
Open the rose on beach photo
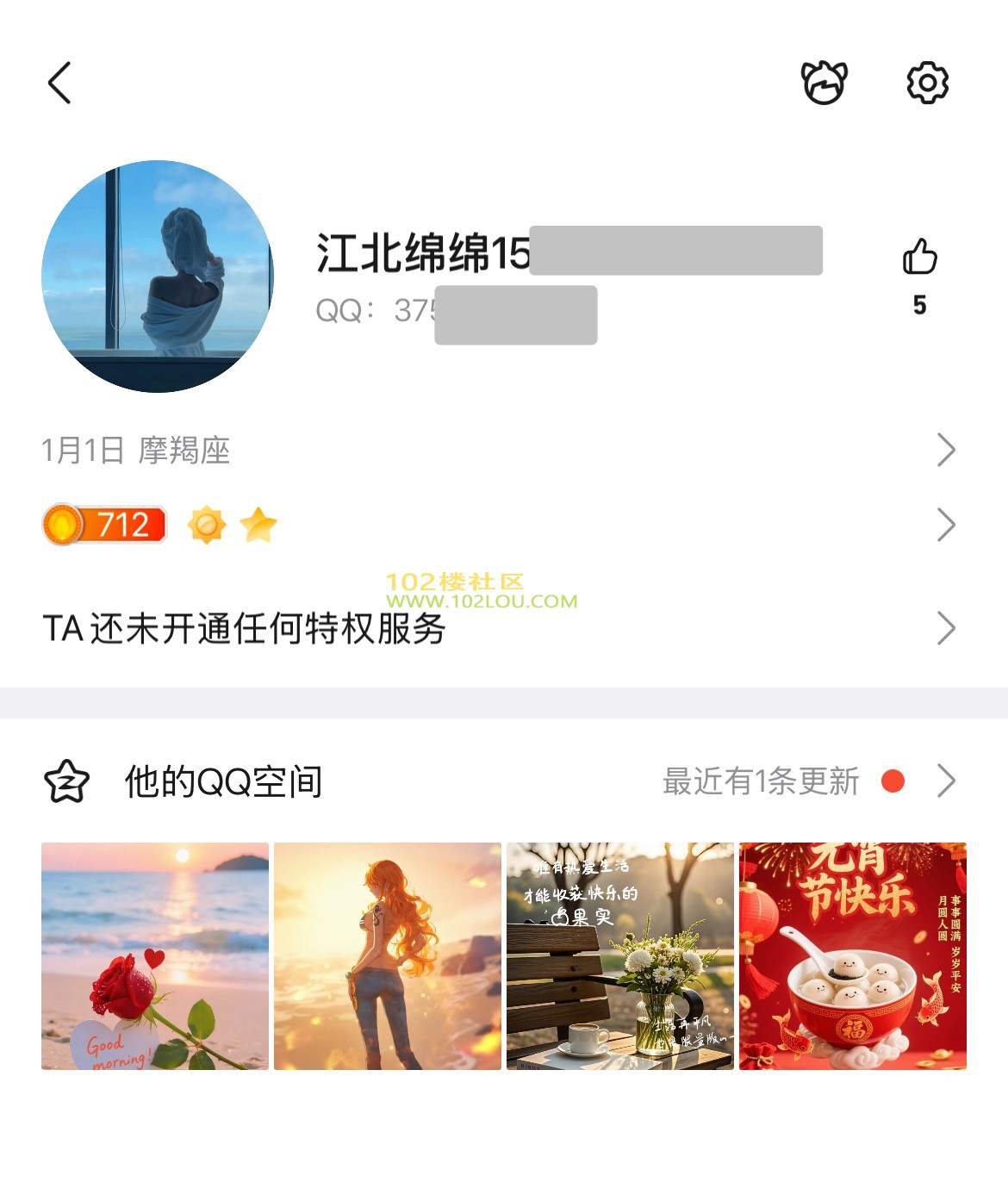[x=155, y=956]
